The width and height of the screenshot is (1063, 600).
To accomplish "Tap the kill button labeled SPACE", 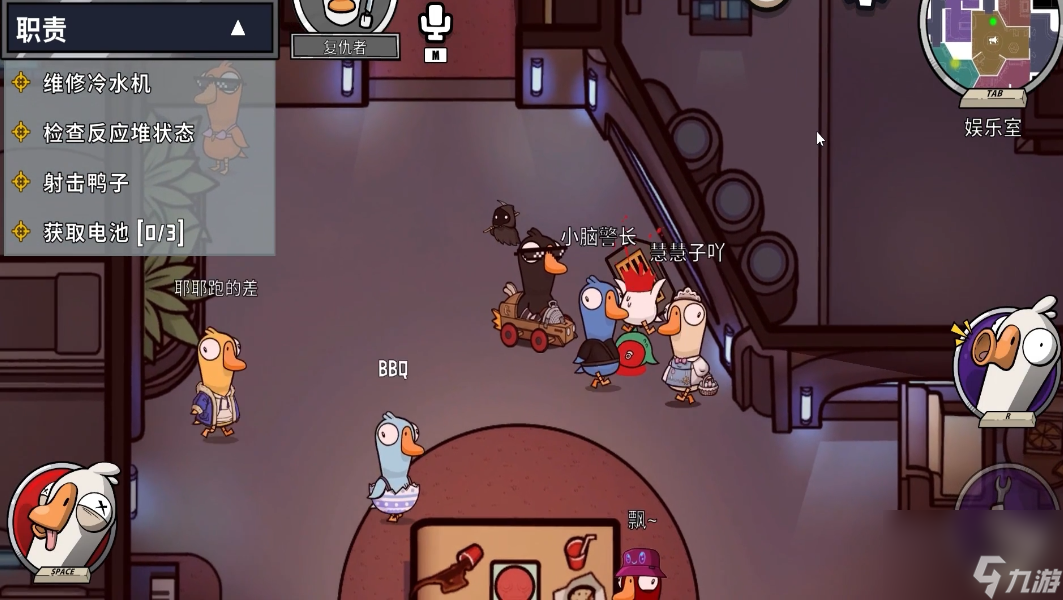I will pos(63,520).
